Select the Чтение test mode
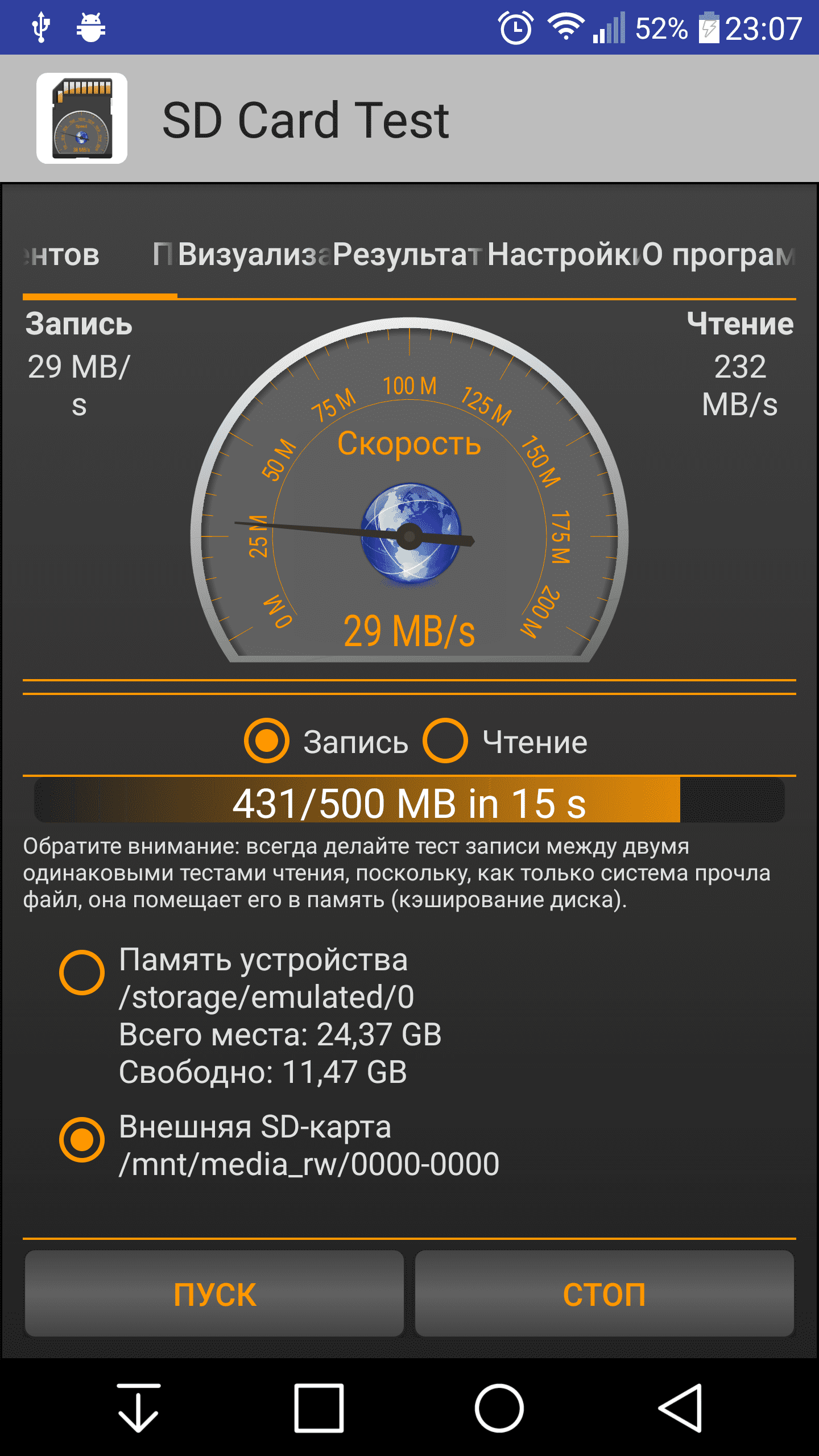The height and width of the screenshot is (1456, 819). (445, 741)
